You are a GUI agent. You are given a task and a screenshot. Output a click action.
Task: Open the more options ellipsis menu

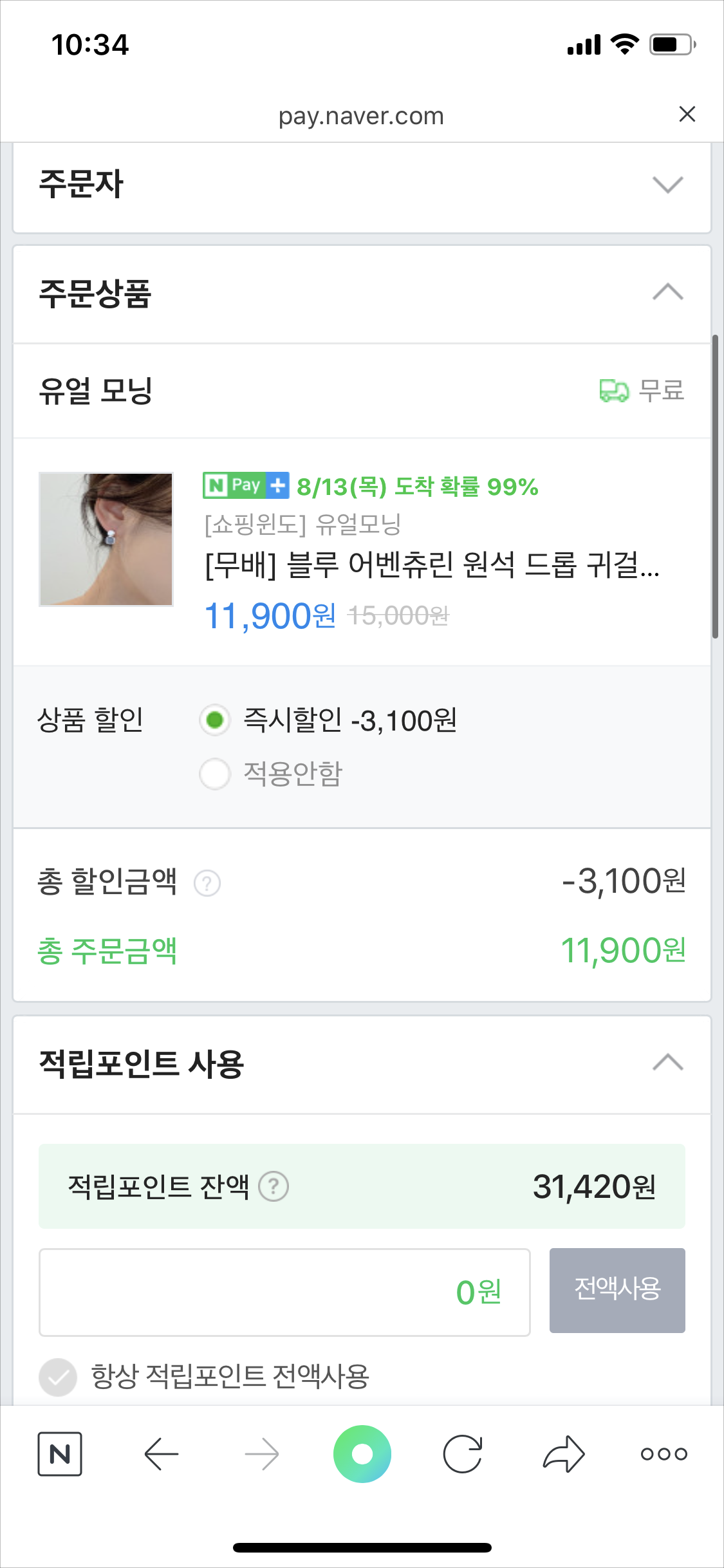(663, 1453)
